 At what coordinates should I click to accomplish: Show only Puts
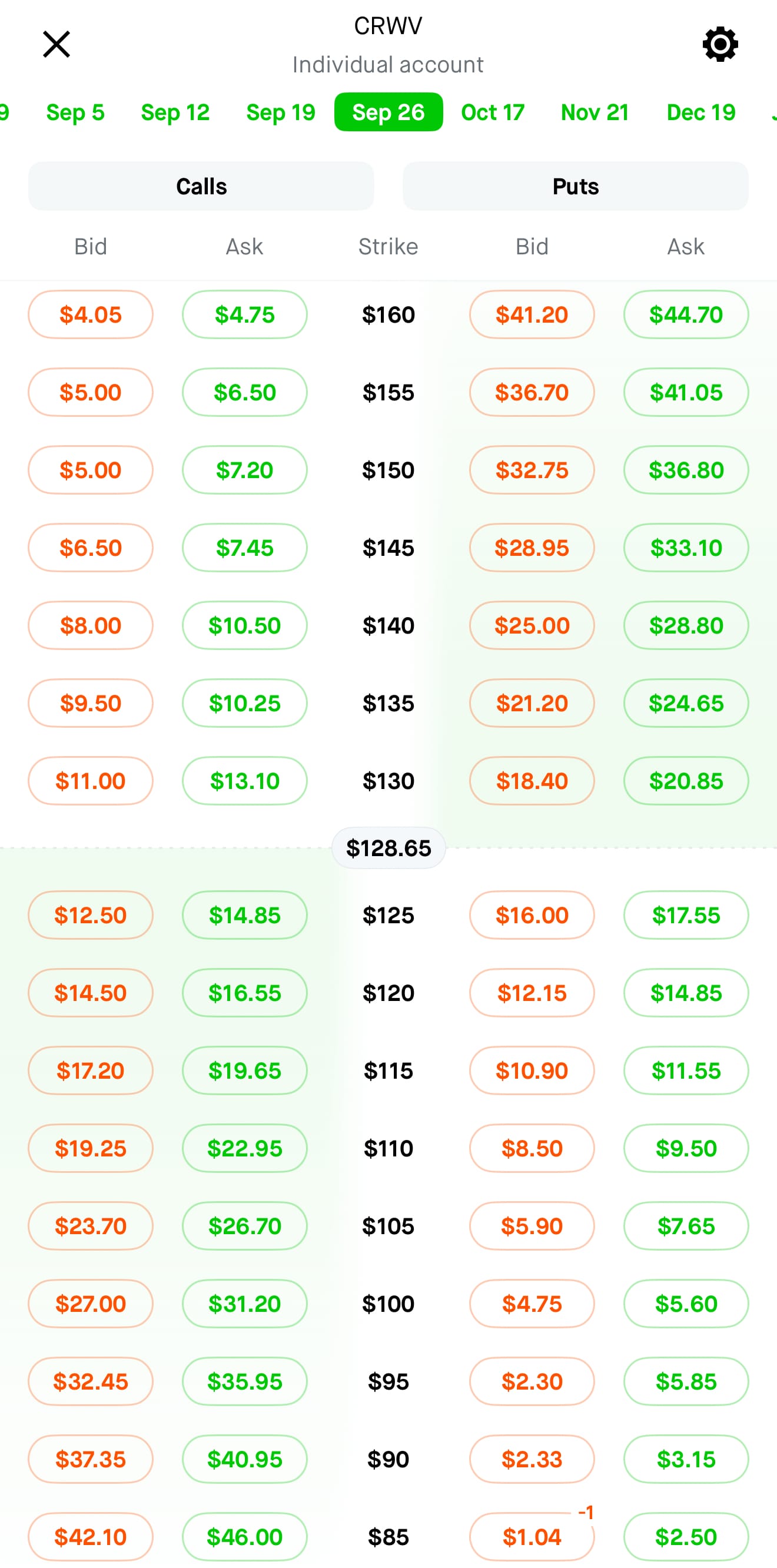tap(576, 186)
